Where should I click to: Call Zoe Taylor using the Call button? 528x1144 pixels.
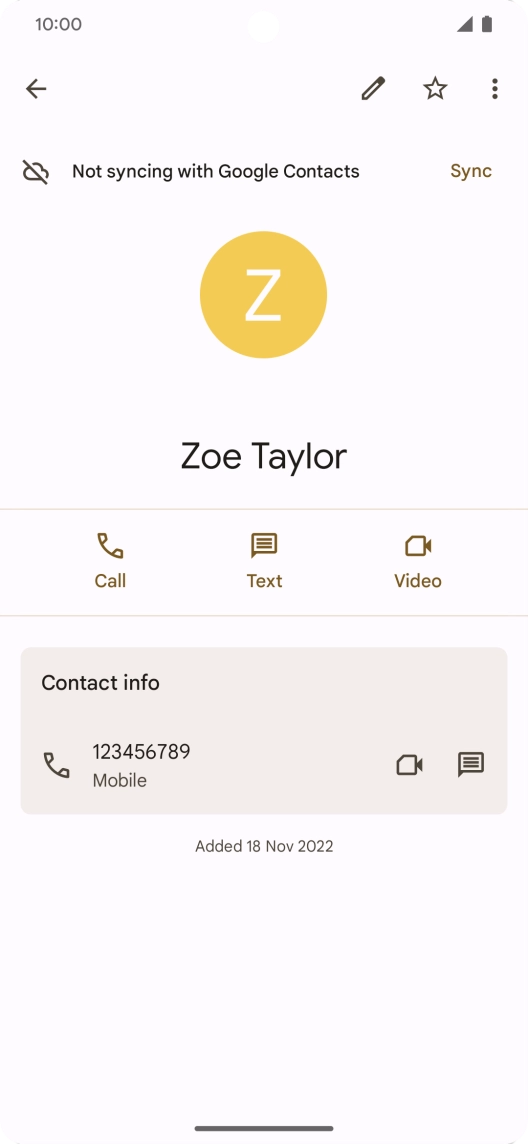[x=110, y=561]
